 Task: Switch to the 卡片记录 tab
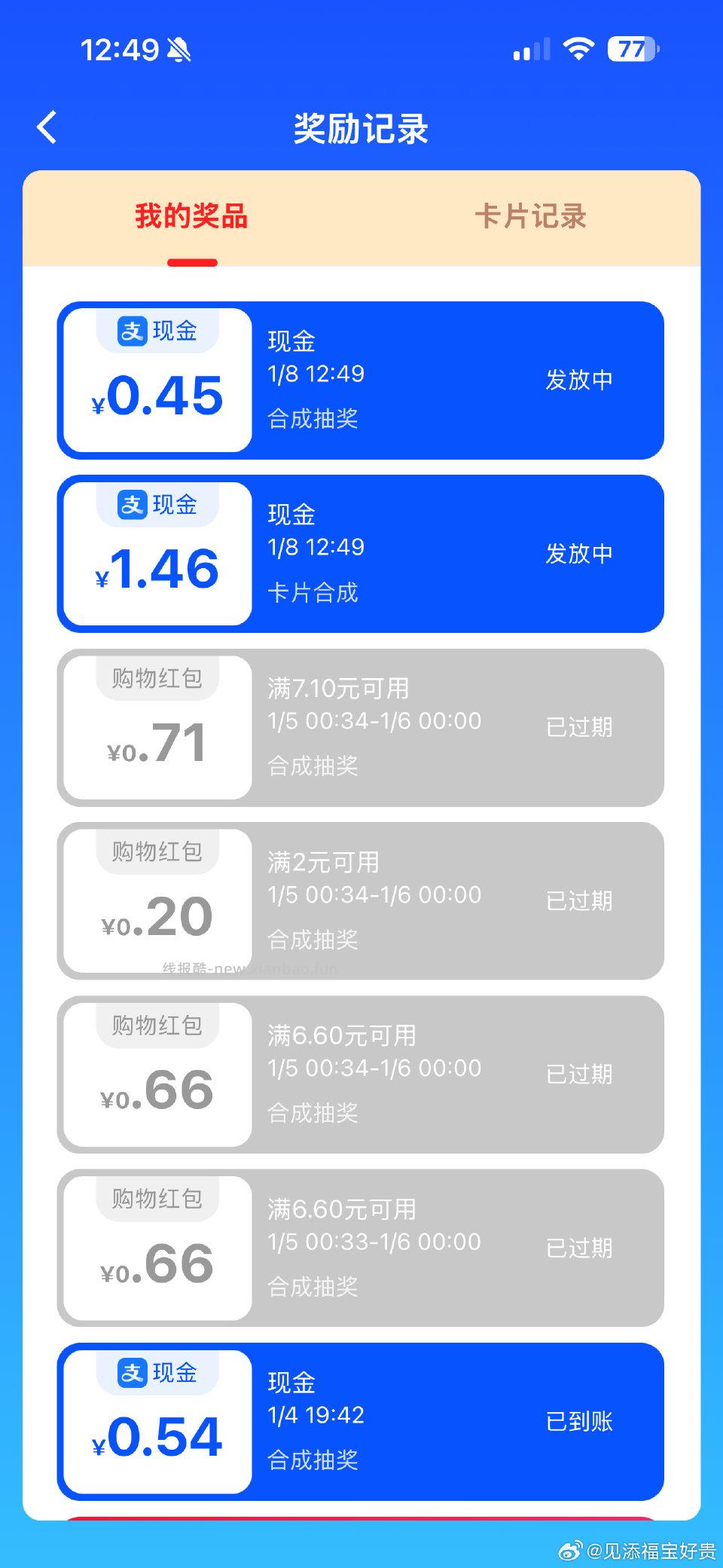[533, 215]
